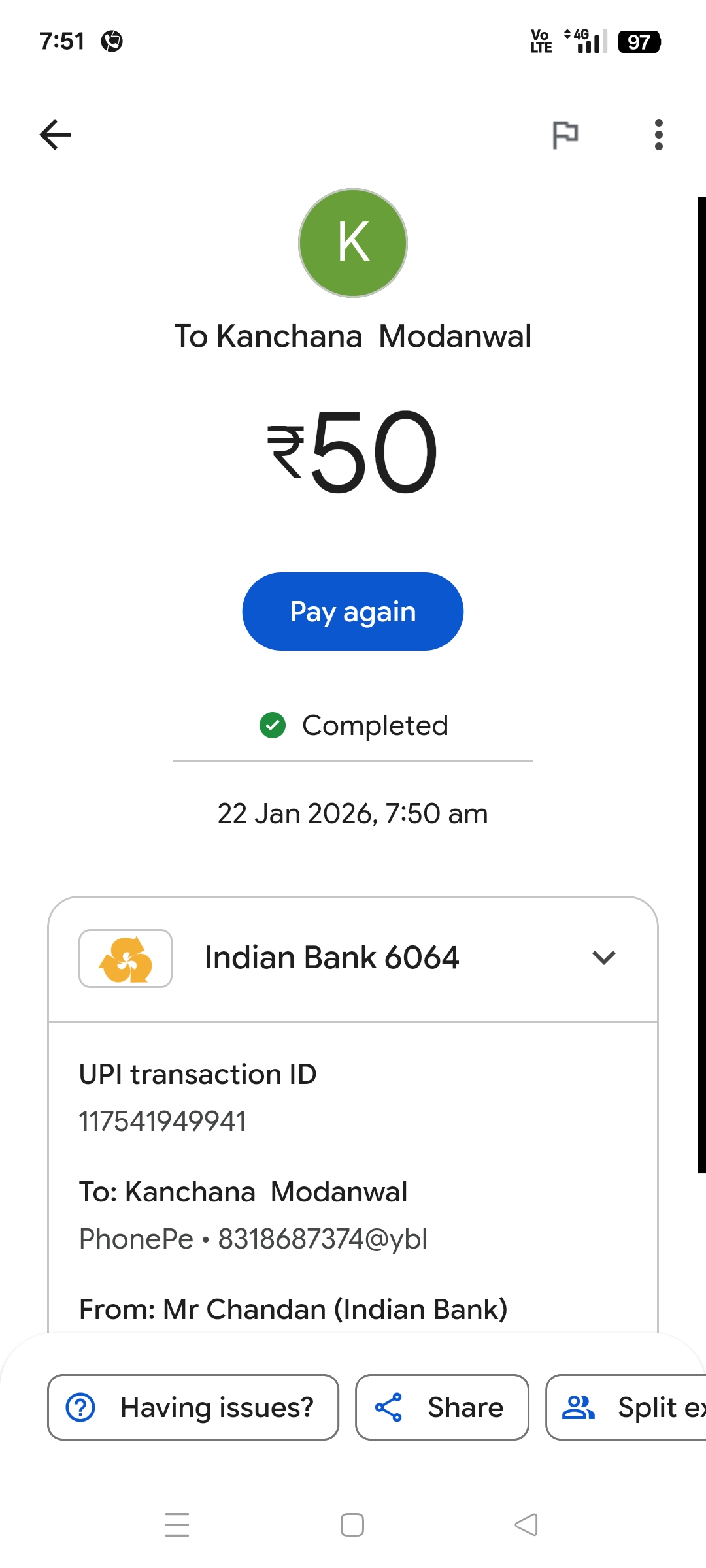The height and width of the screenshot is (1568, 706).
Task: Expand the Indian Bank 6064 details
Action: click(603, 958)
